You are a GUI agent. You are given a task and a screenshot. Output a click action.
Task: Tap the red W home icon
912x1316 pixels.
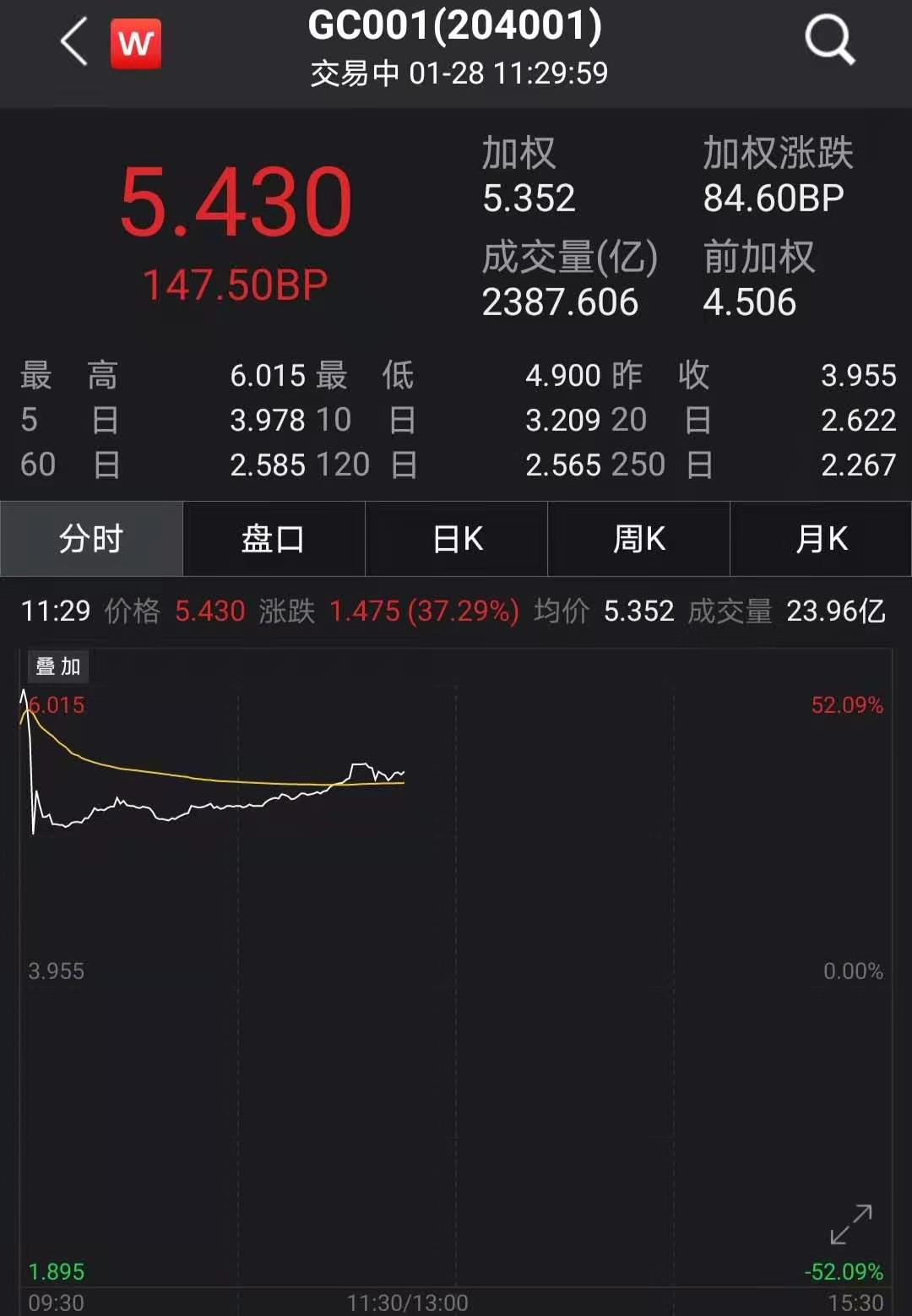click(135, 43)
